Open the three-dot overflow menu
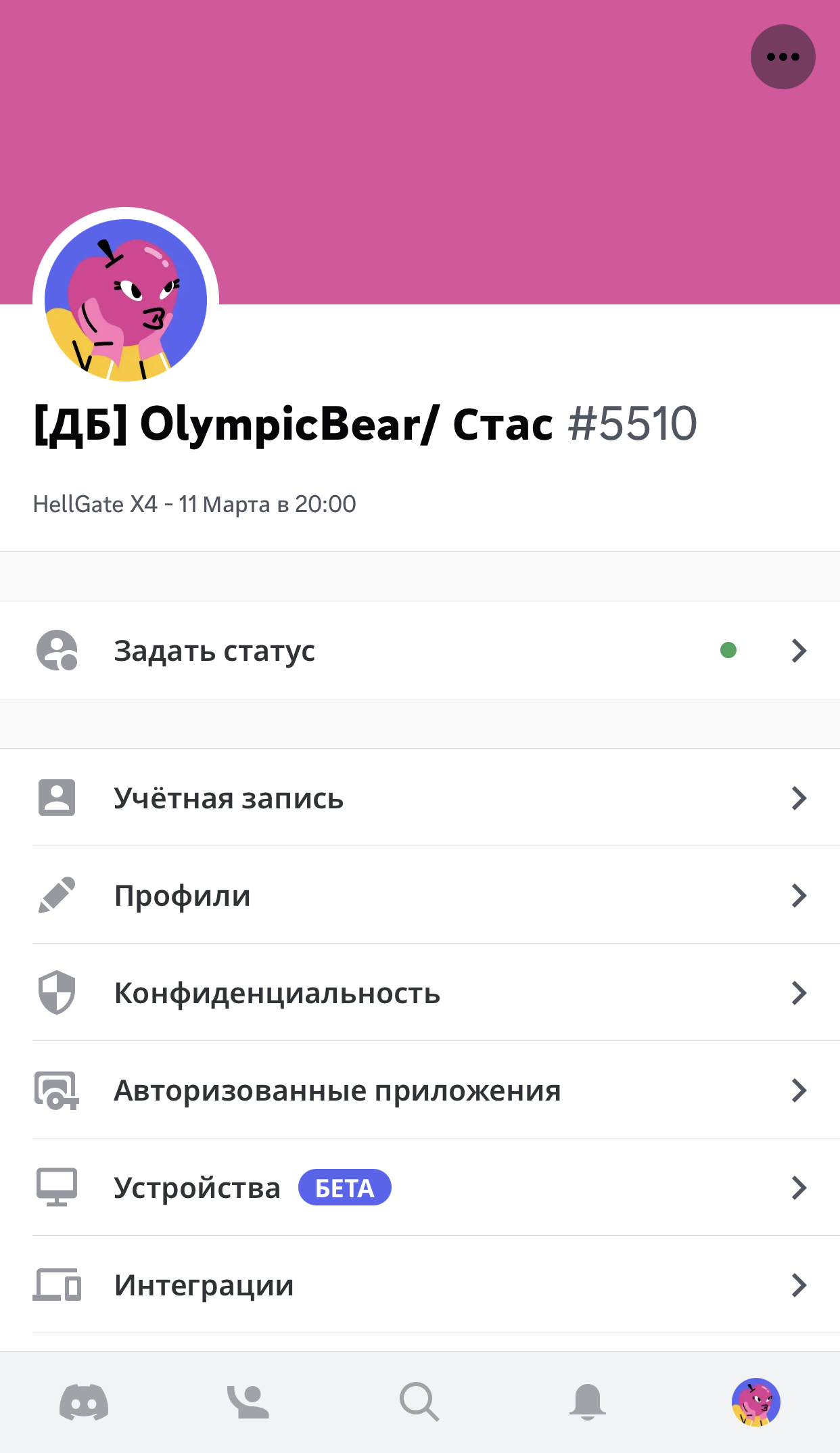The height and width of the screenshot is (1453, 840). click(x=783, y=57)
